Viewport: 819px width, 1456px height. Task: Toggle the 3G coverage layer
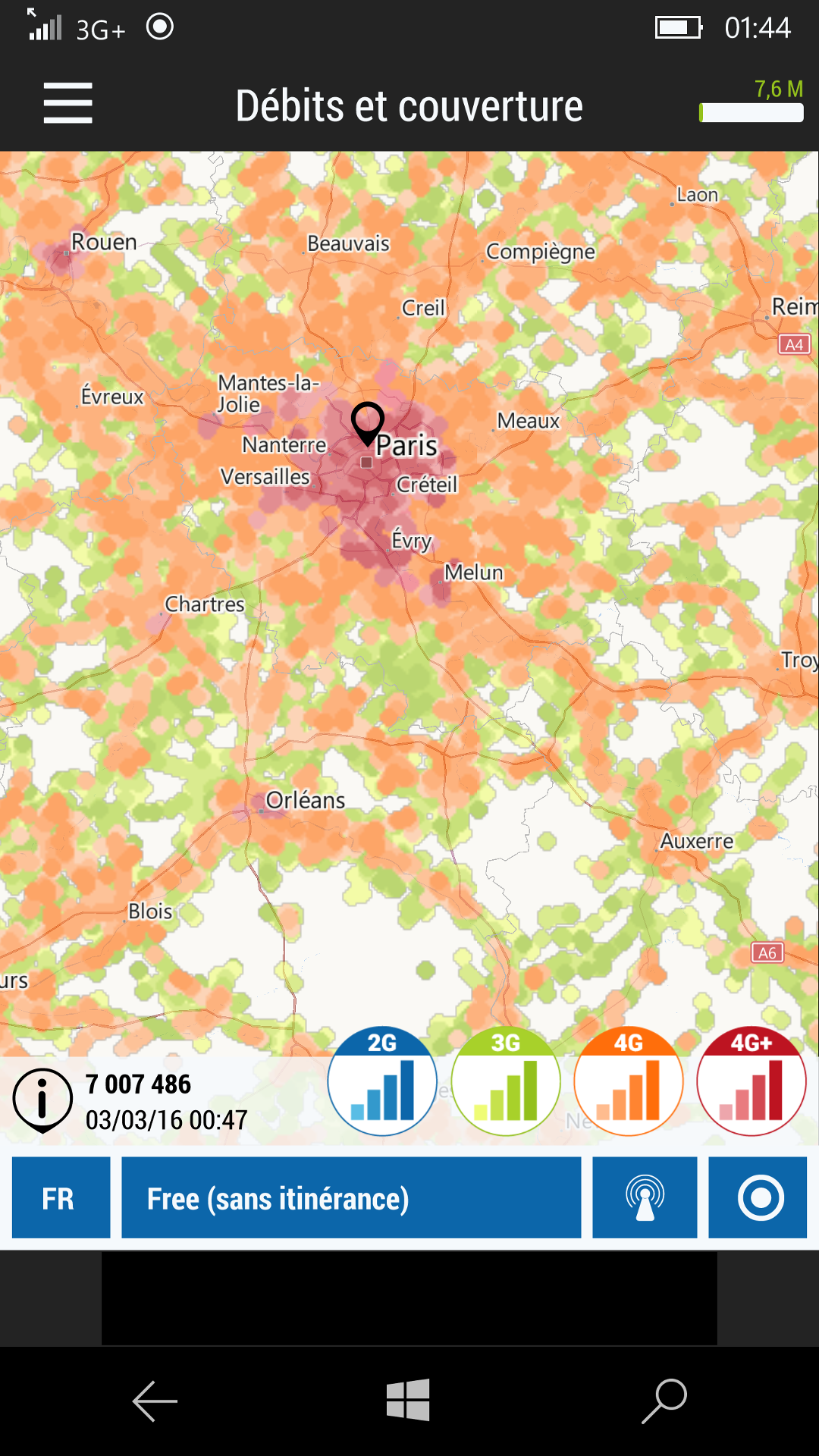tap(506, 1081)
